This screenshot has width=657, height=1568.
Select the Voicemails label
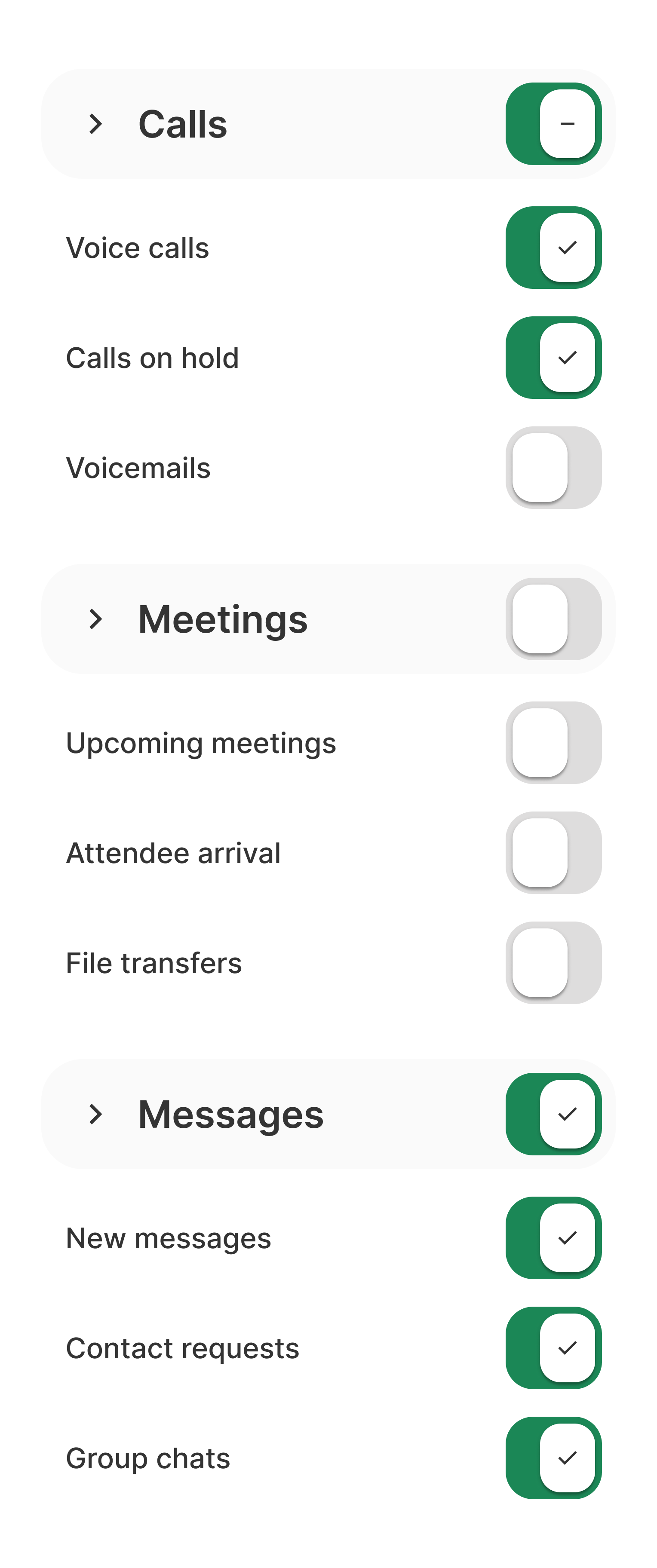click(x=139, y=468)
